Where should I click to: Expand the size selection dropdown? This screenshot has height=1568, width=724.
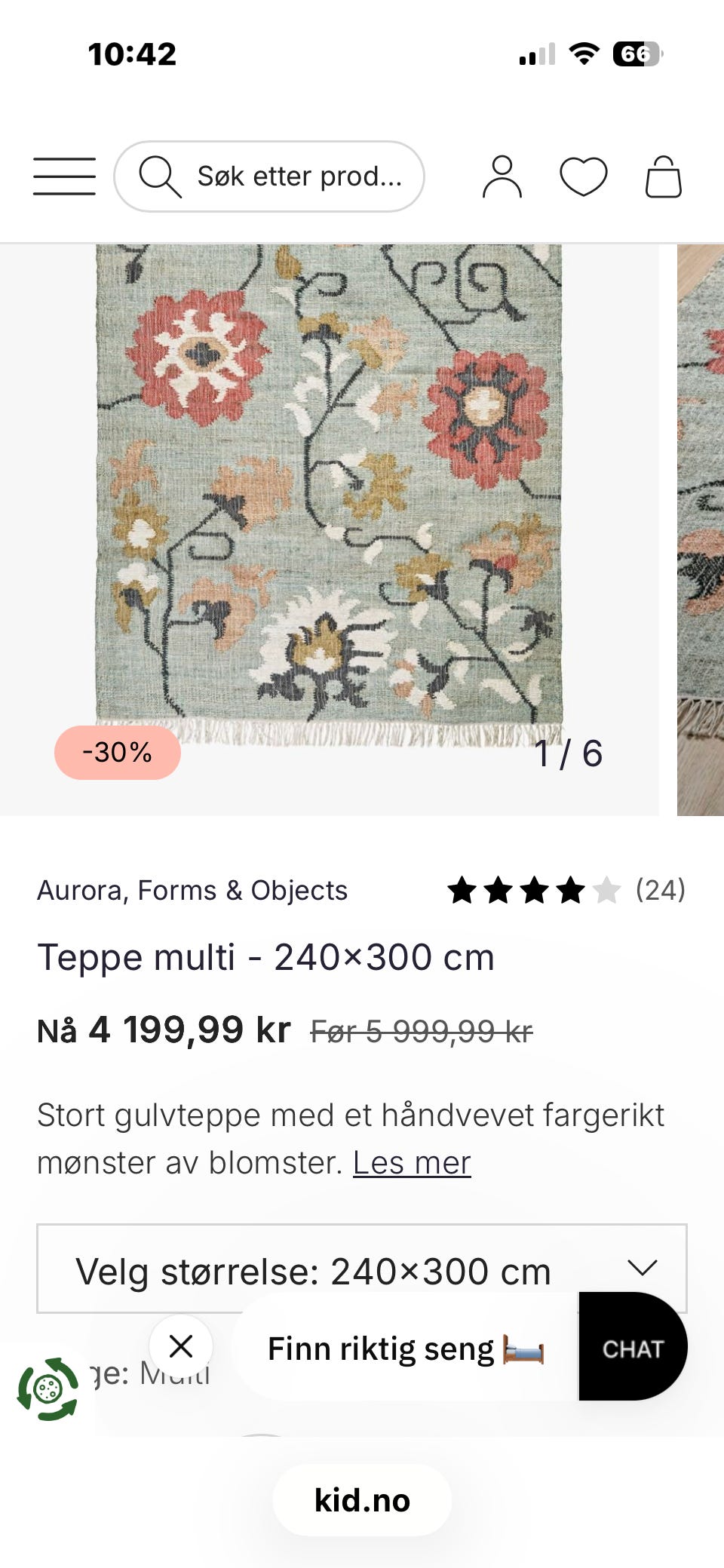tap(362, 1269)
